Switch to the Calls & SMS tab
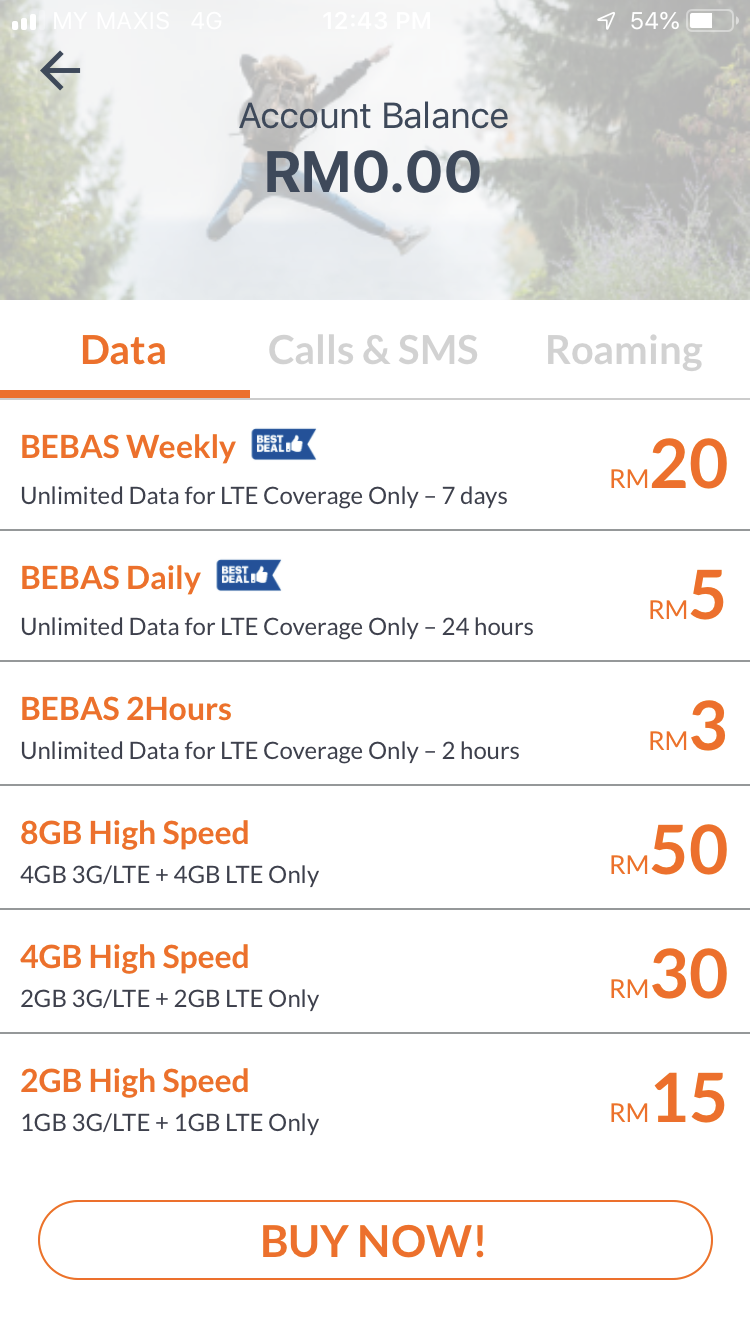 pos(373,350)
